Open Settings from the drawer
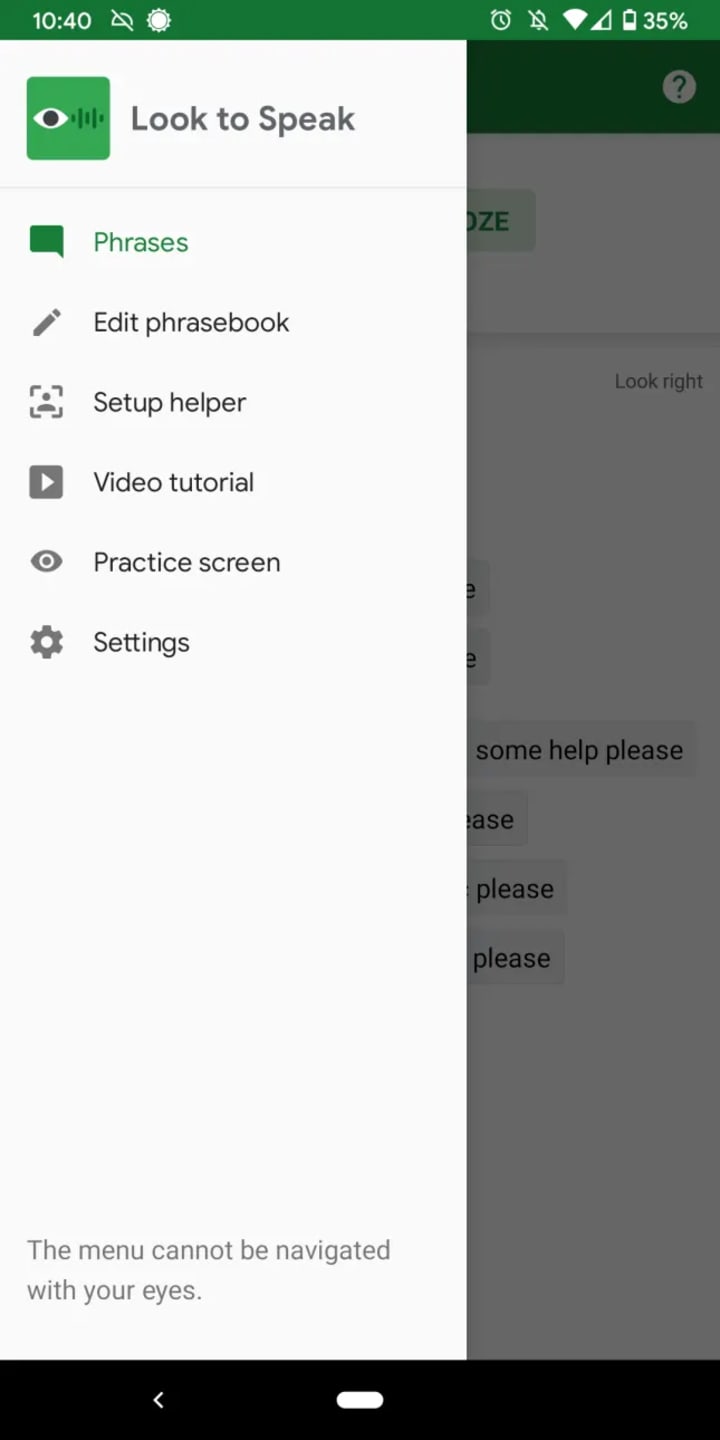Screen dimensions: 720x1440 141,642
